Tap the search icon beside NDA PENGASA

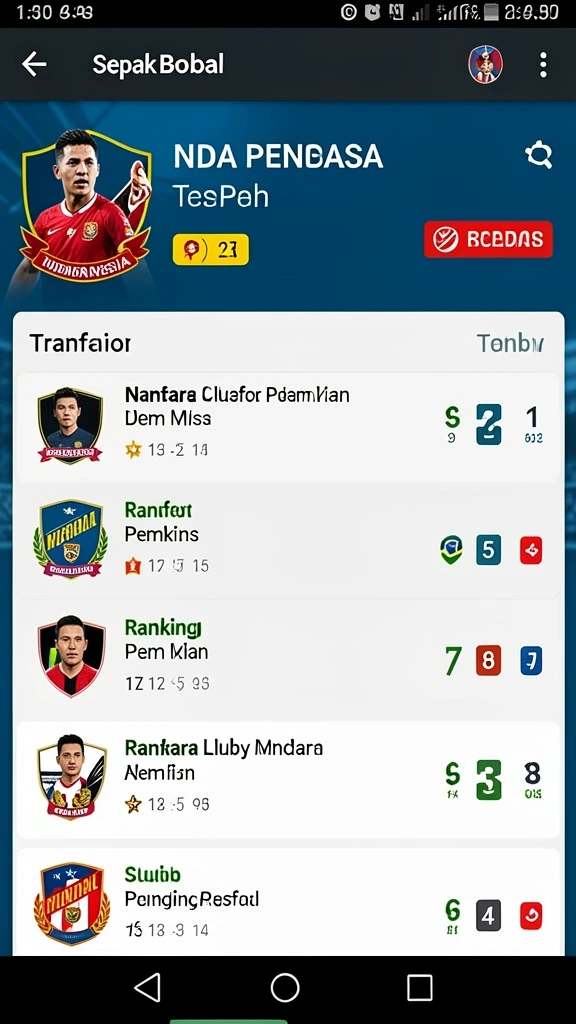[539, 155]
